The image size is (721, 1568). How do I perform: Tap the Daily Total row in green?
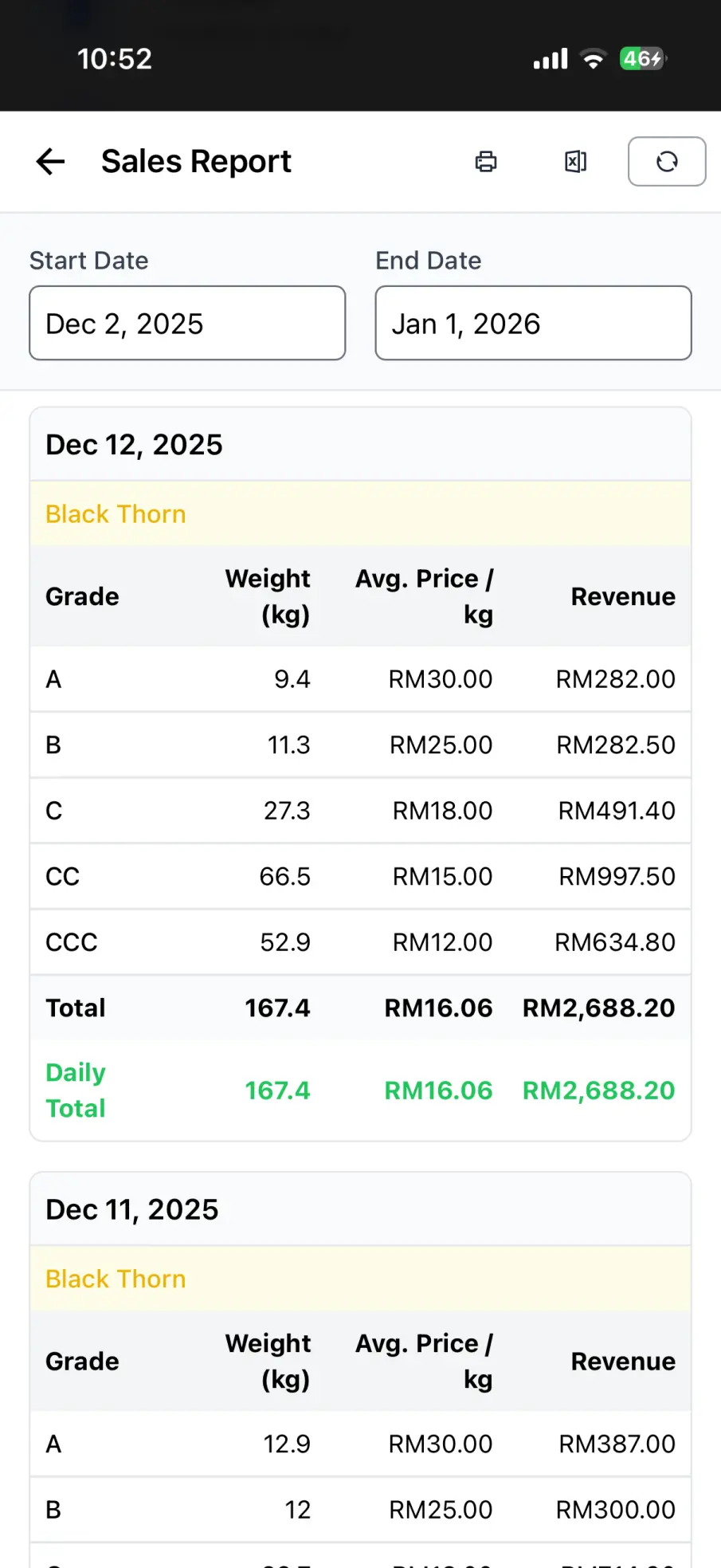click(360, 1089)
